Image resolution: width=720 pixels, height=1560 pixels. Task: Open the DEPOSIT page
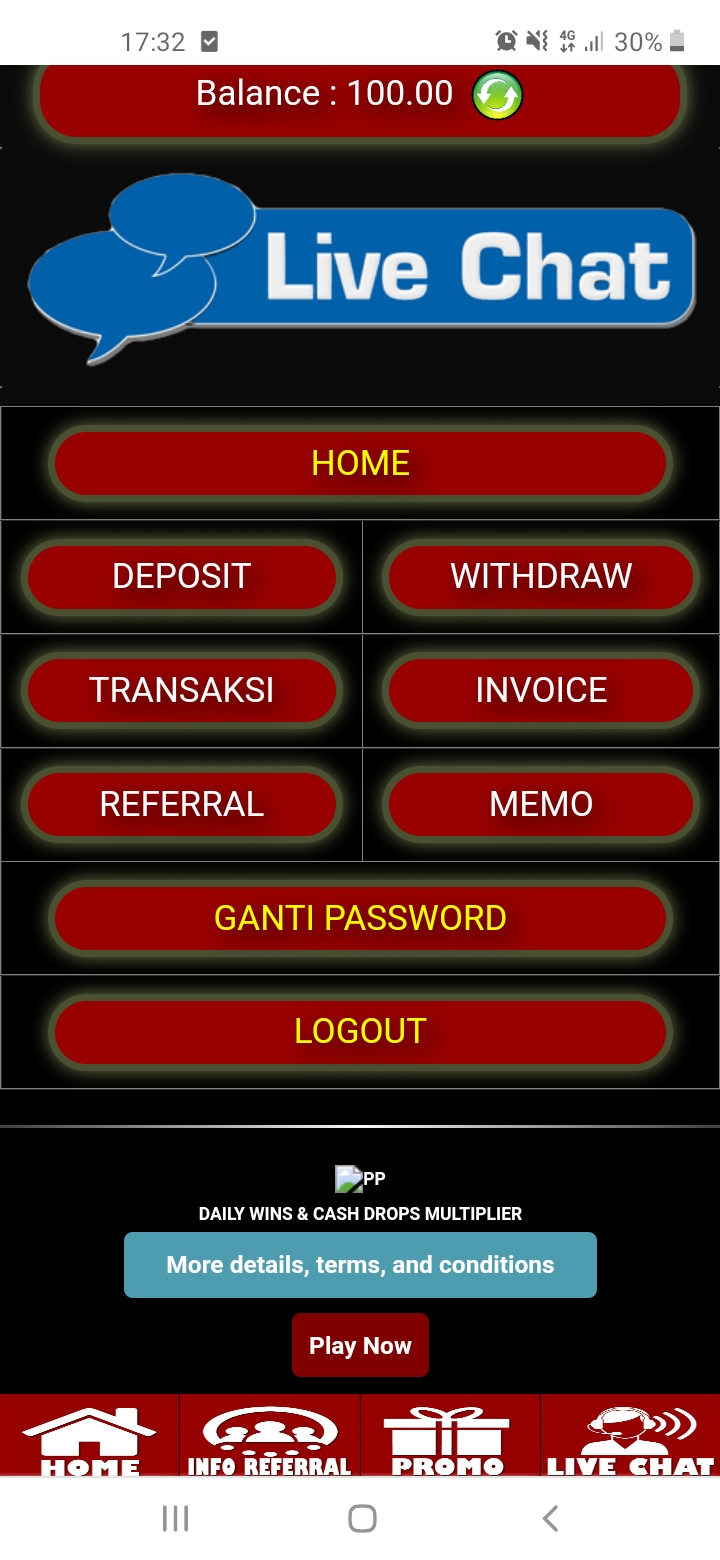181,577
